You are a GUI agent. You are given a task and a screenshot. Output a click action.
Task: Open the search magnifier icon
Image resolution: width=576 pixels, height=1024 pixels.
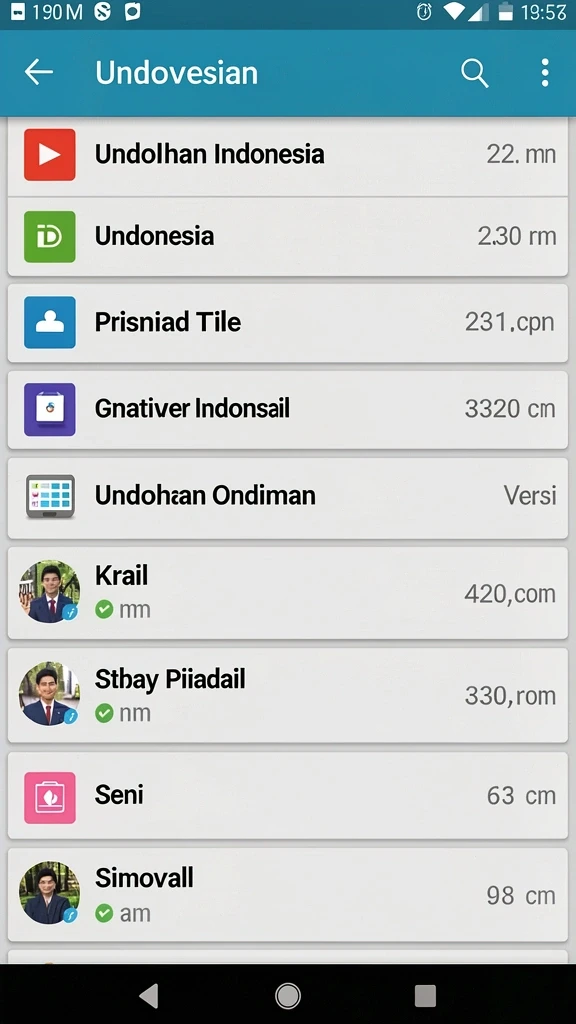click(x=474, y=72)
